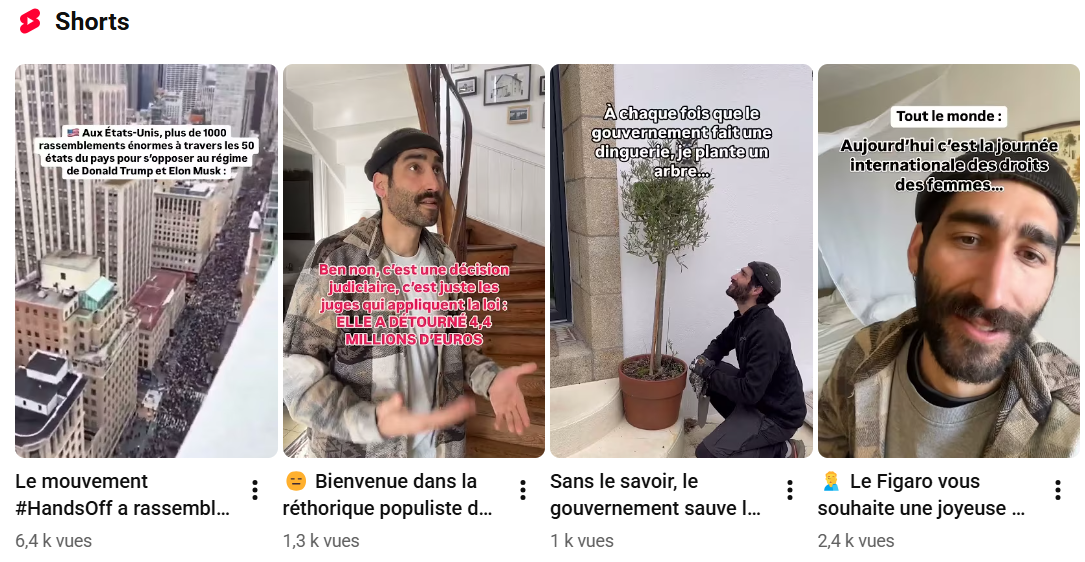1085x562 pixels.
Task: Open overflow menu for 'Sans le savoir' Short
Action: pyautogui.click(x=789, y=490)
